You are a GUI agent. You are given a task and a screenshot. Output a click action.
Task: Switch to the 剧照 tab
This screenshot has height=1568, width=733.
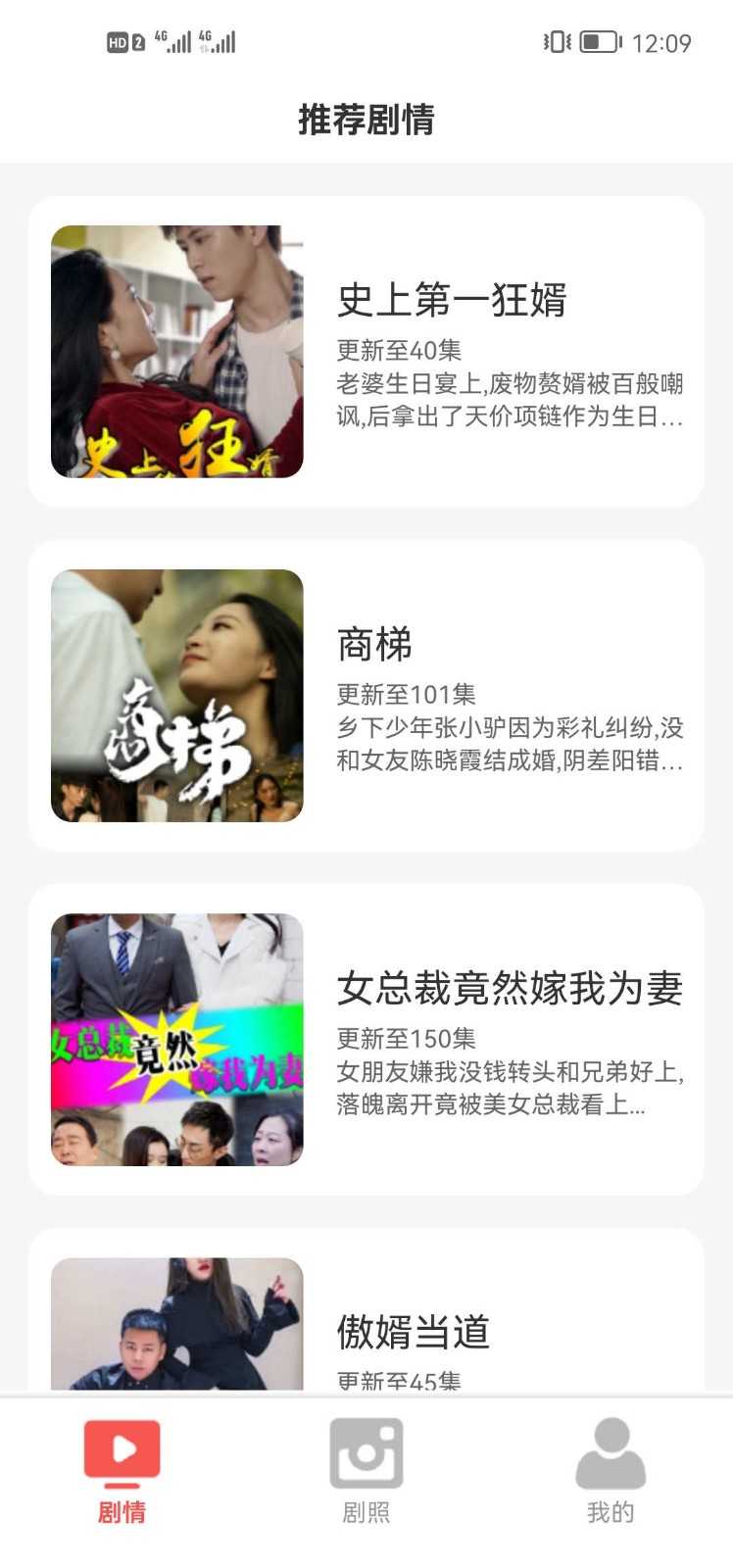366,1470
